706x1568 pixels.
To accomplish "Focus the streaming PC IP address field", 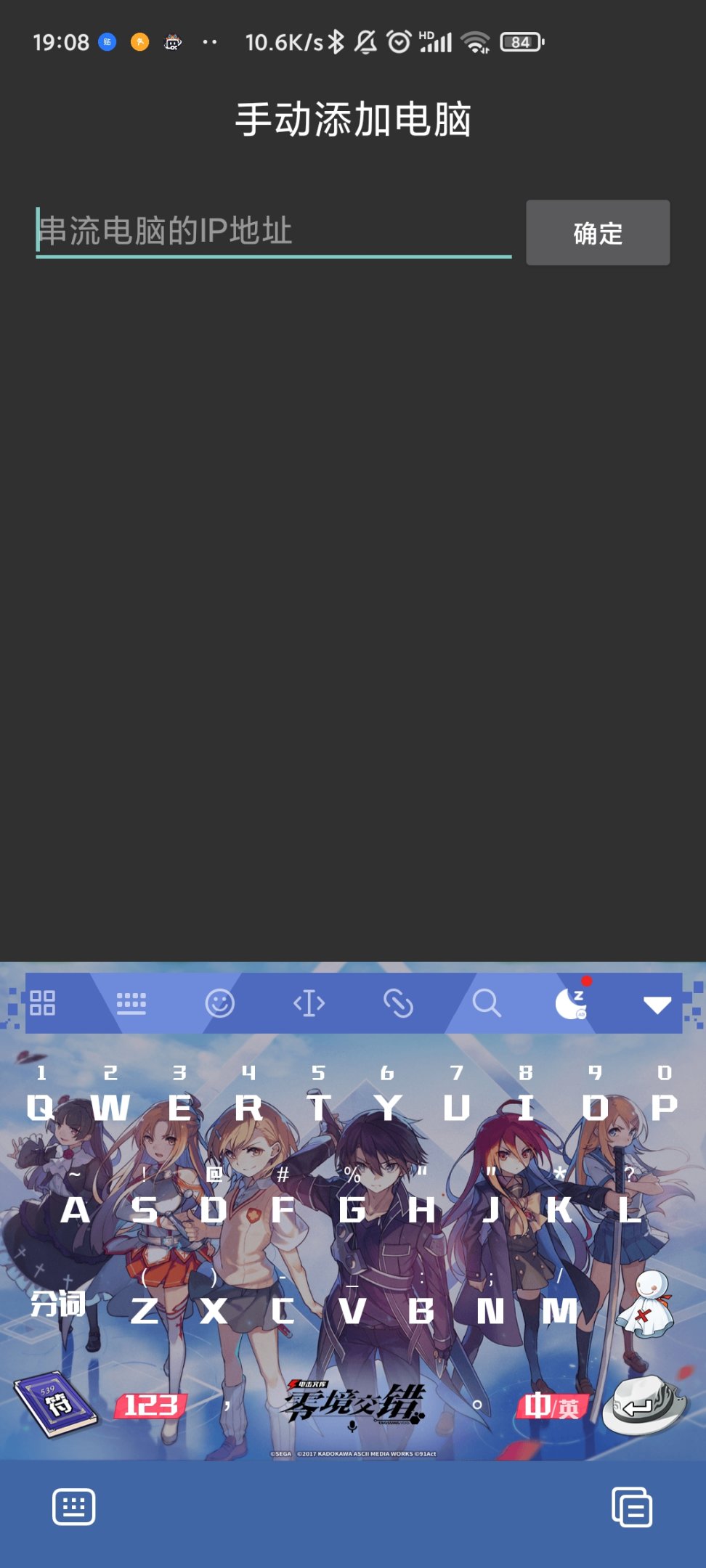I will pyautogui.click(x=273, y=232).
